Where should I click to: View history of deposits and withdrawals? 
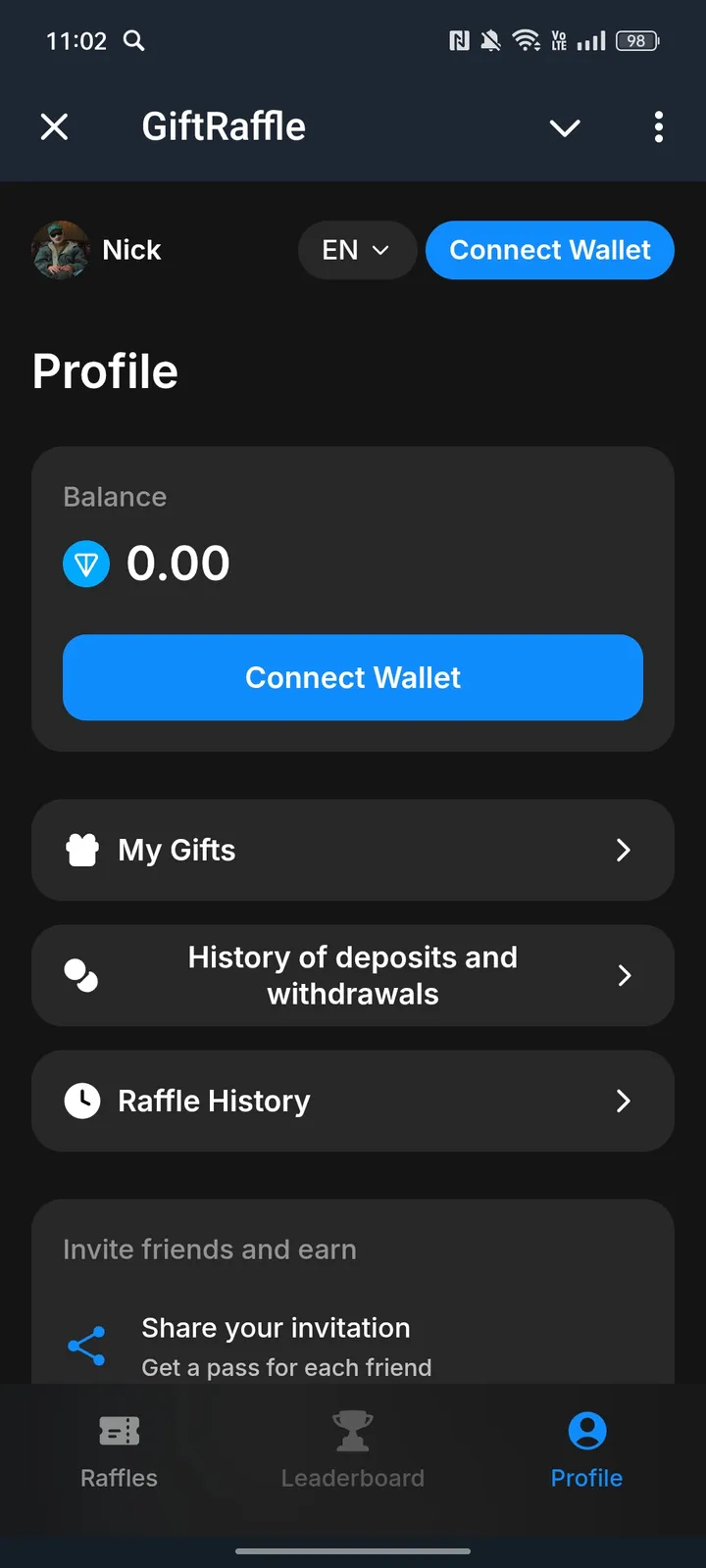(x=353, y=975)
